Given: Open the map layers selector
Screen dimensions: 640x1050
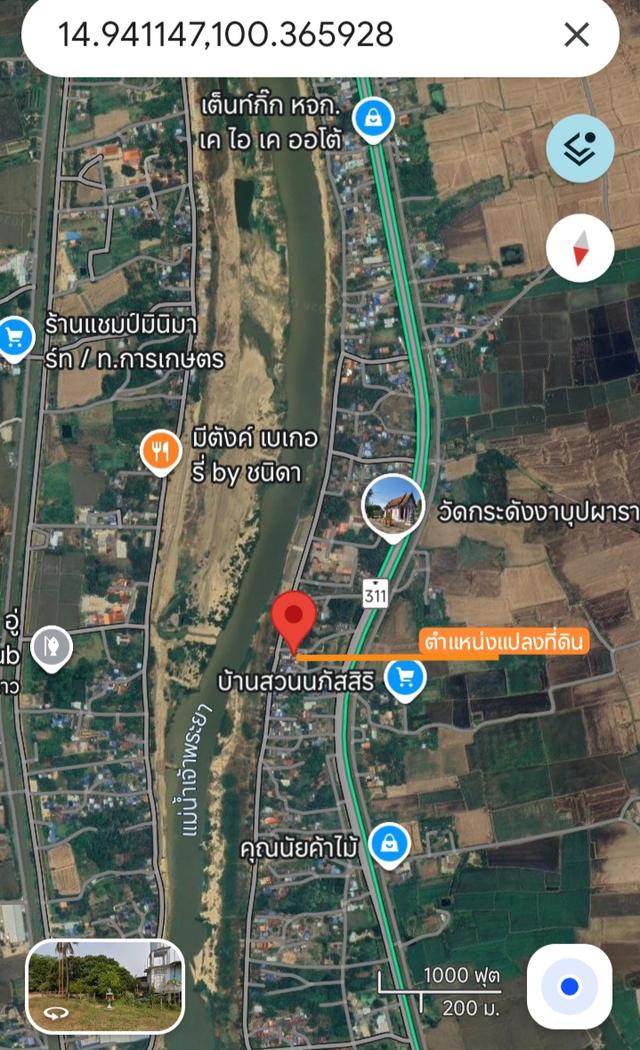Looking at the screenshot, I should pyautogui.click(x=580, y=148).
